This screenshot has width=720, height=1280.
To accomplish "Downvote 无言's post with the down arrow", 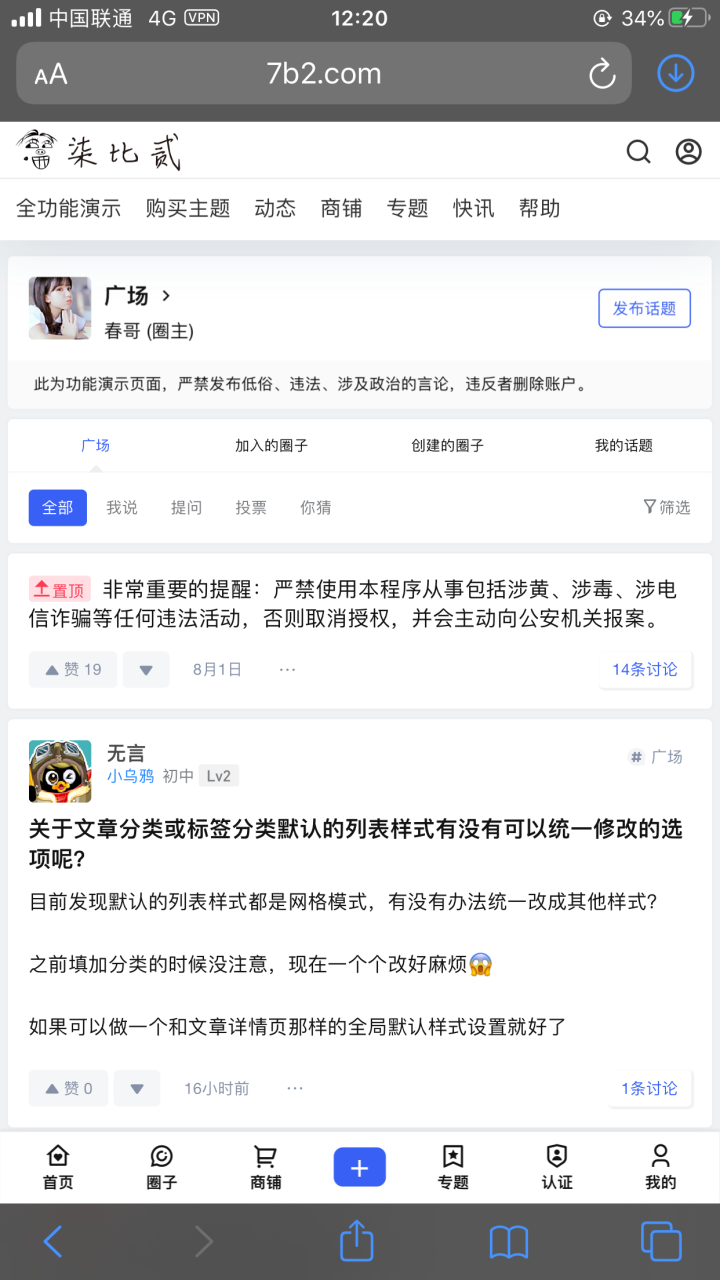I will click(137, 1088).
